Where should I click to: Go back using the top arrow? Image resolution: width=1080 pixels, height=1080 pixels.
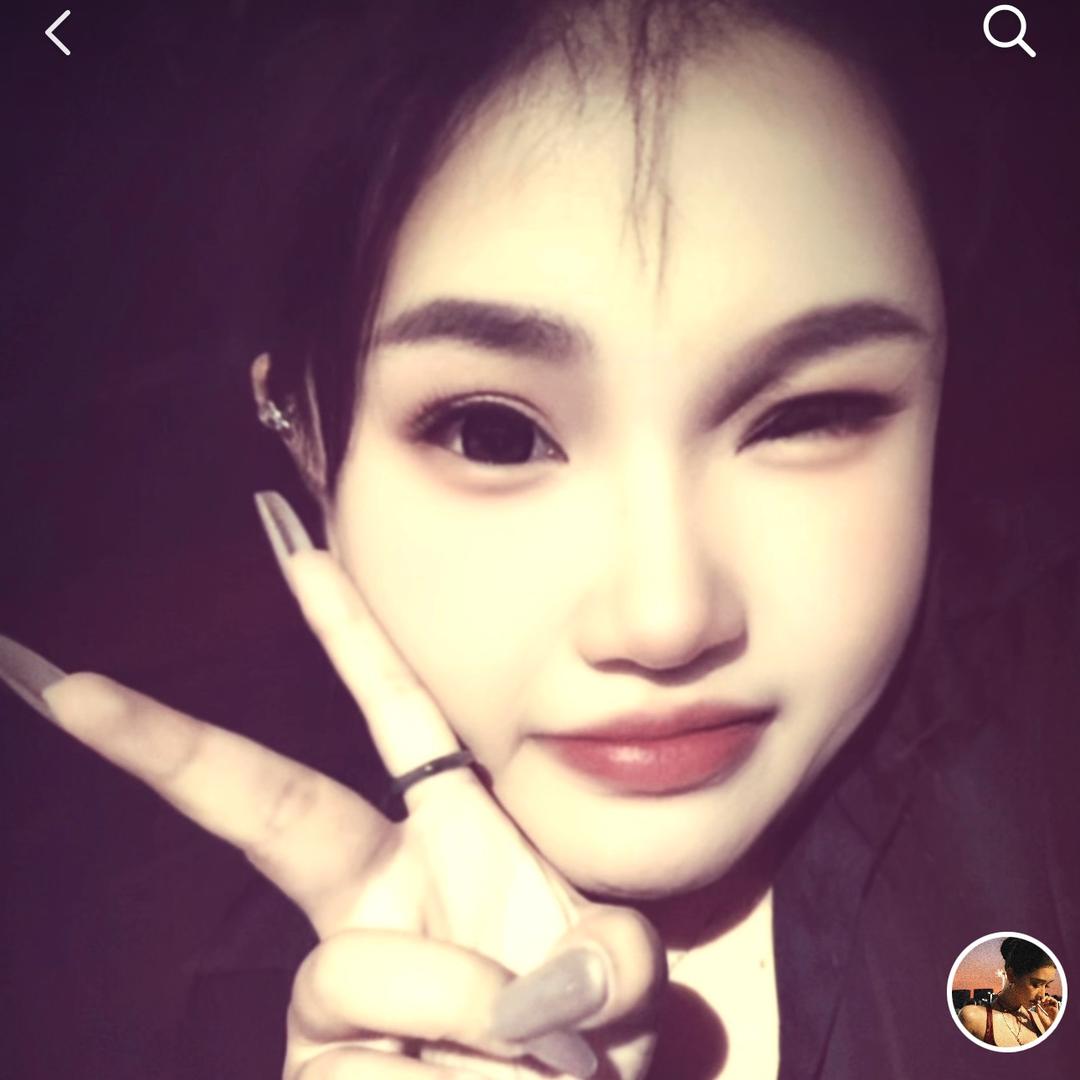click(58, 33)
